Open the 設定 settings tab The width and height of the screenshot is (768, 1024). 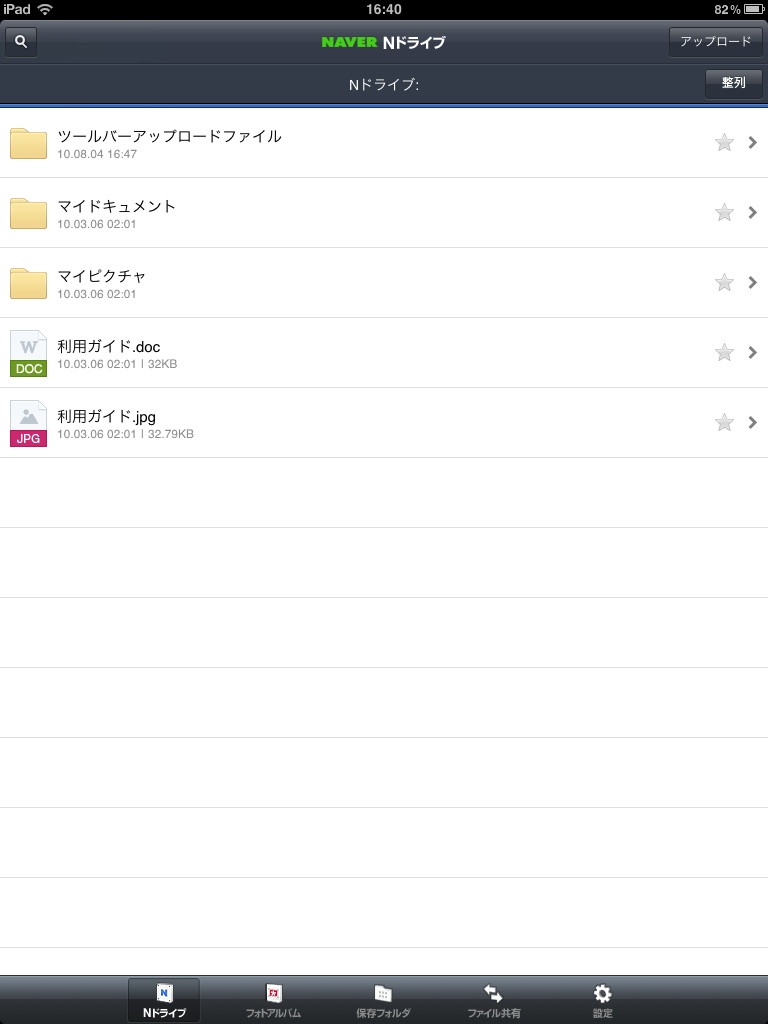tap(602, 1000)
